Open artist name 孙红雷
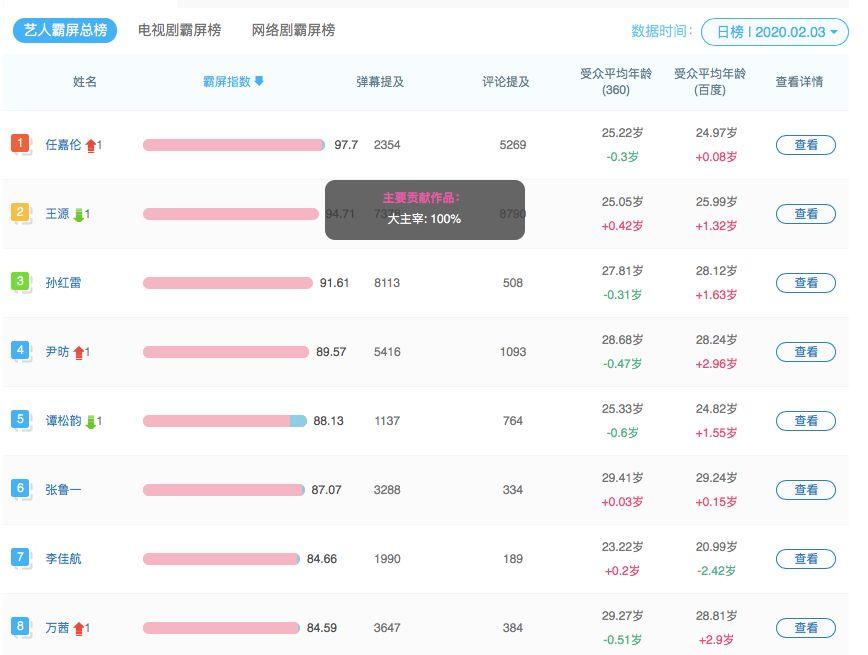The height and width of the screenshot is (655, 868). (63, 283)
